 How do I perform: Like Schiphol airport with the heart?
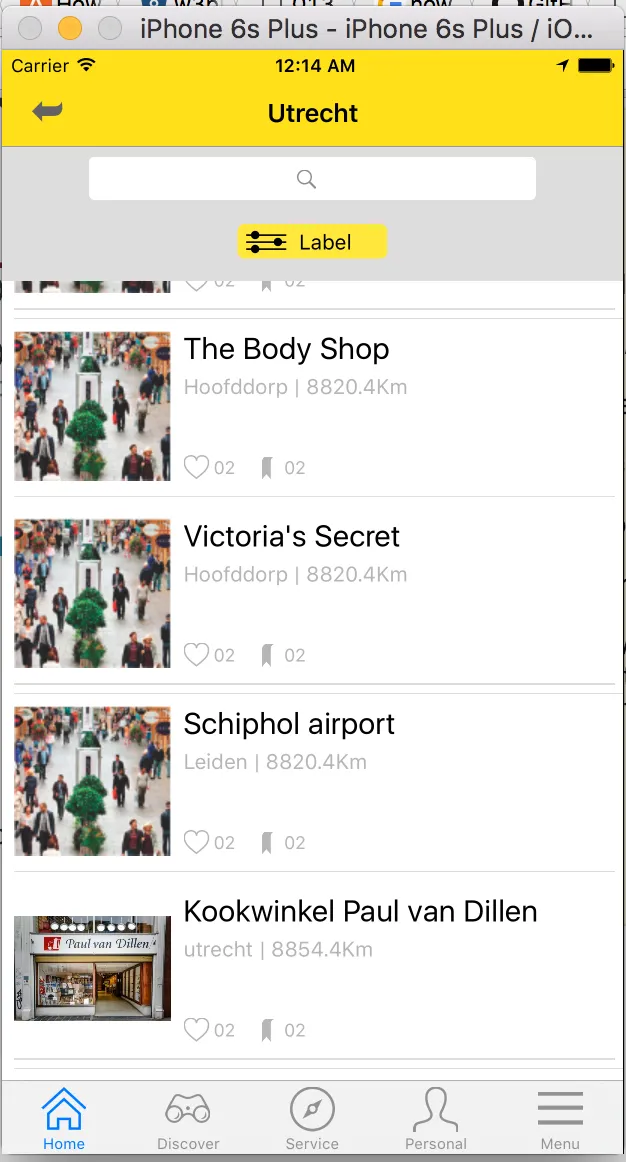tap(197, 842)
